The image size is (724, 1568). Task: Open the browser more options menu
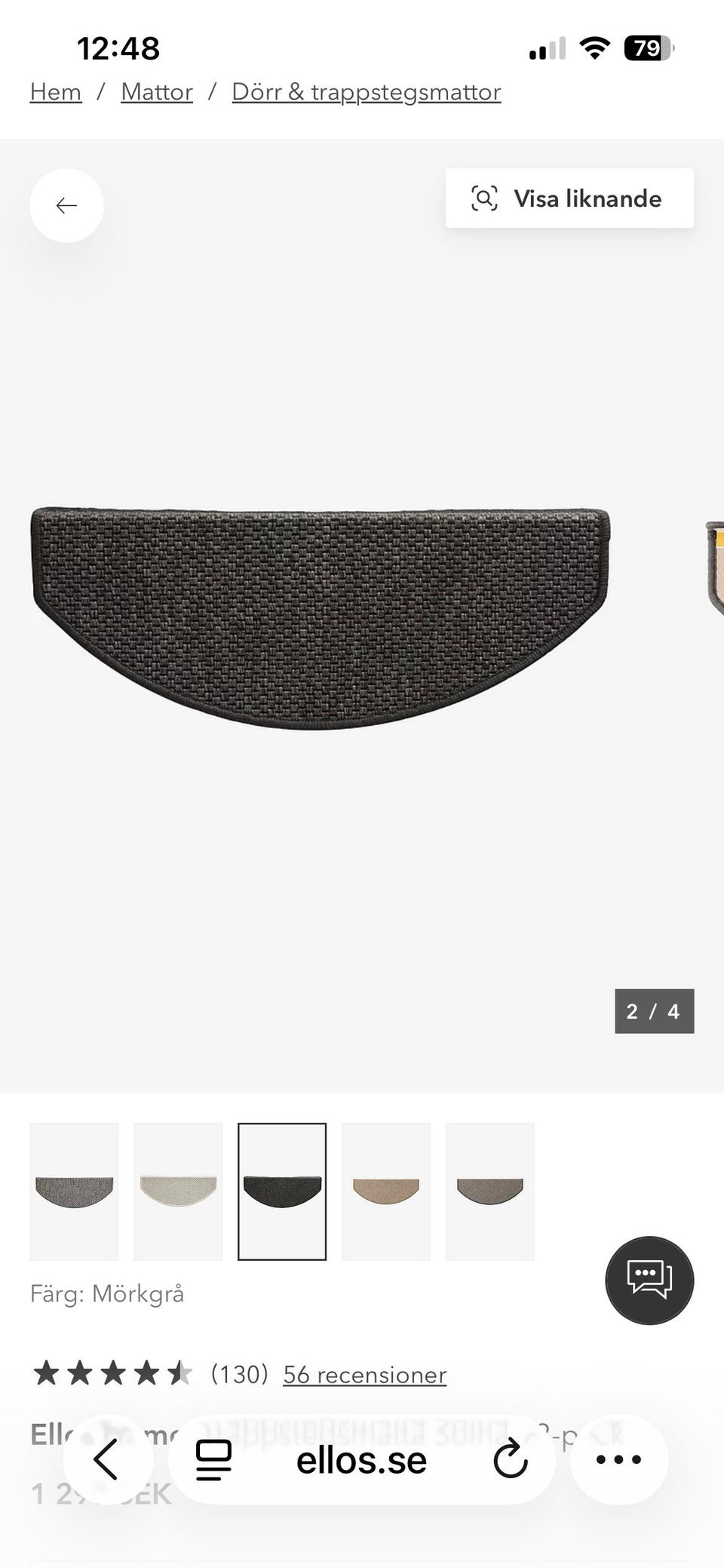(x=618, y=1459)
